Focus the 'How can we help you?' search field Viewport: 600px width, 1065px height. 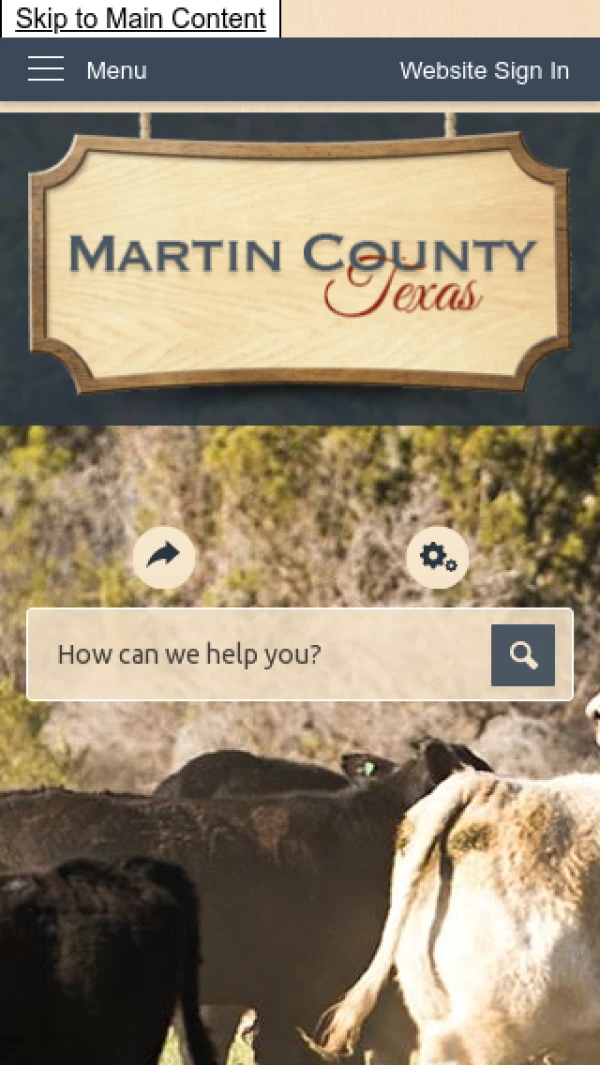coord(260,655)
